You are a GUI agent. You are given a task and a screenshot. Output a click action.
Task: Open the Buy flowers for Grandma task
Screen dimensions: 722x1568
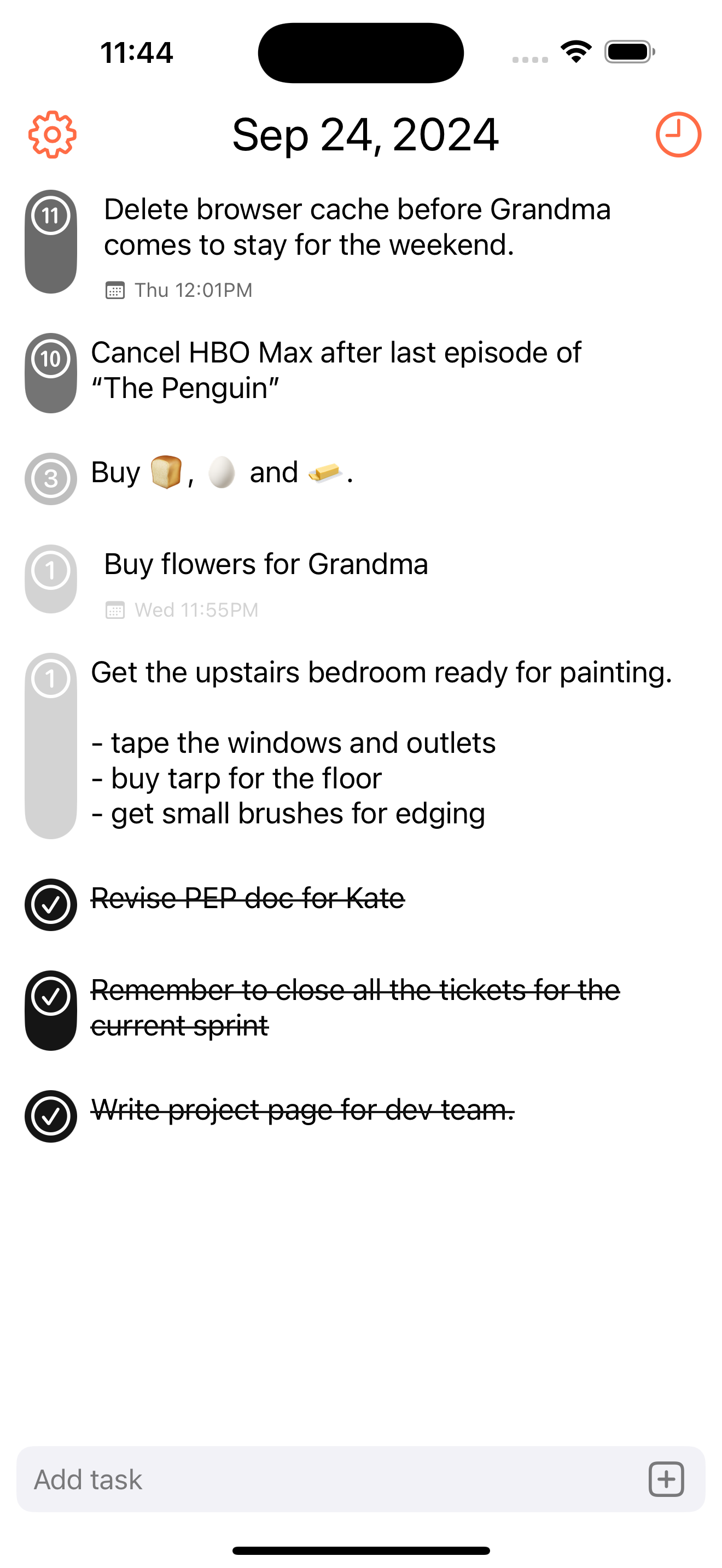point(266,564)
